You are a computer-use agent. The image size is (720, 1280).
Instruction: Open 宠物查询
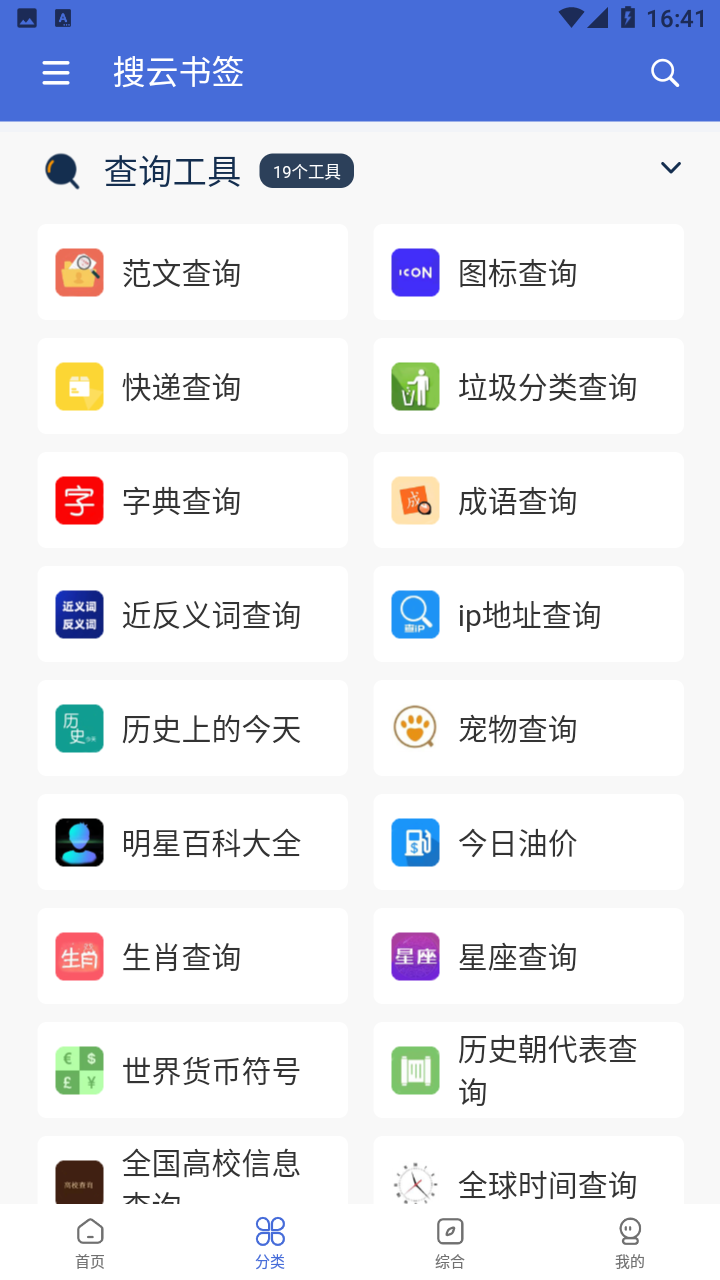click(529, 728)
